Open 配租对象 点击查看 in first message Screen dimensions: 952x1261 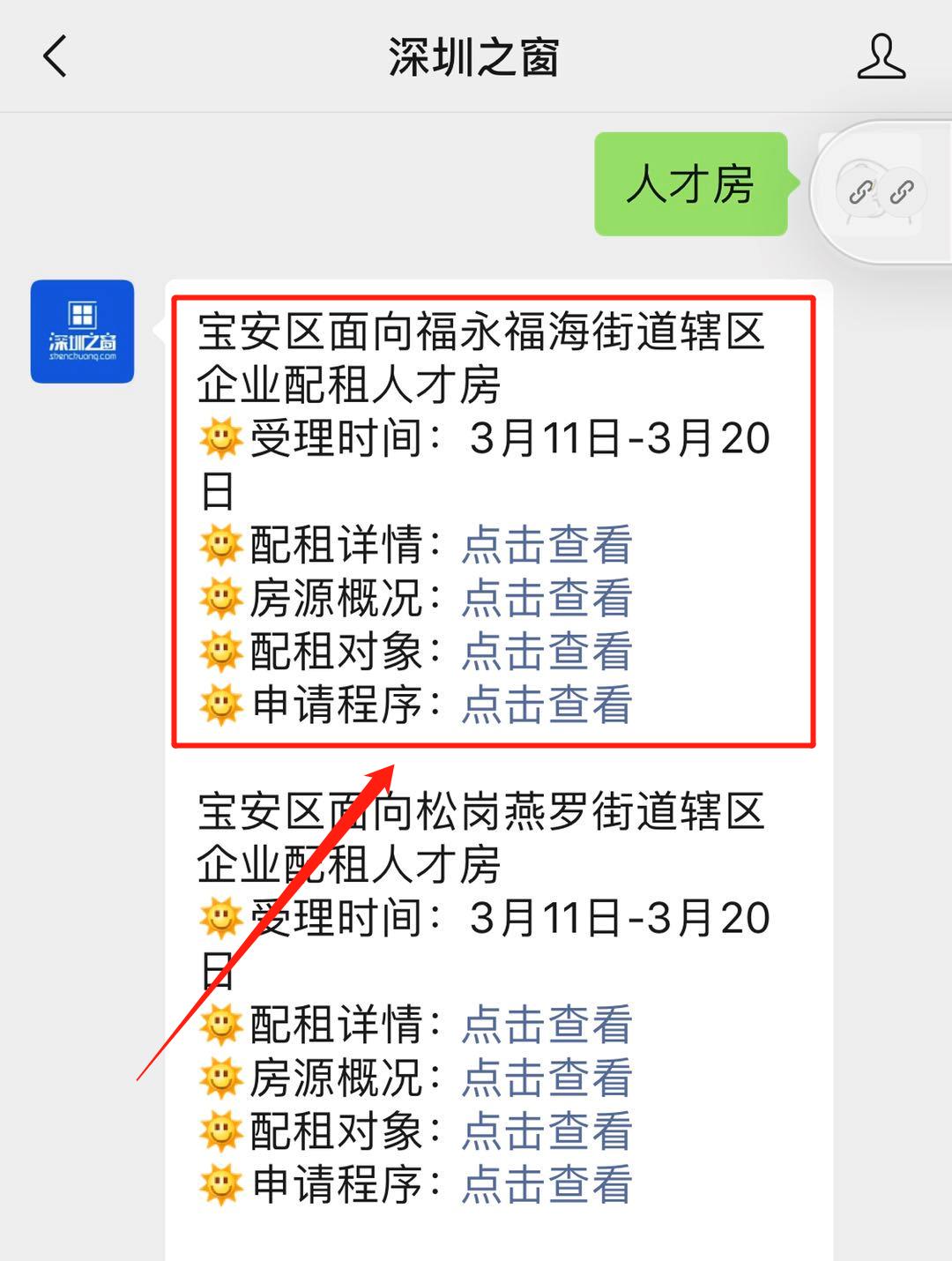click(547, 653)
